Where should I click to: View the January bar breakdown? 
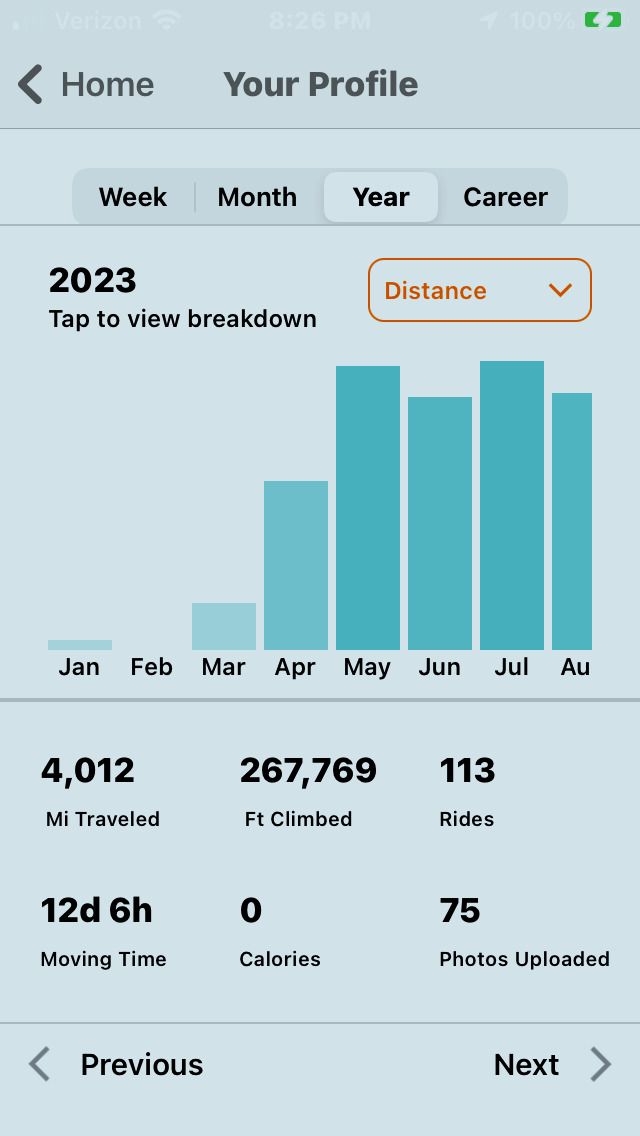coord(80,644)
